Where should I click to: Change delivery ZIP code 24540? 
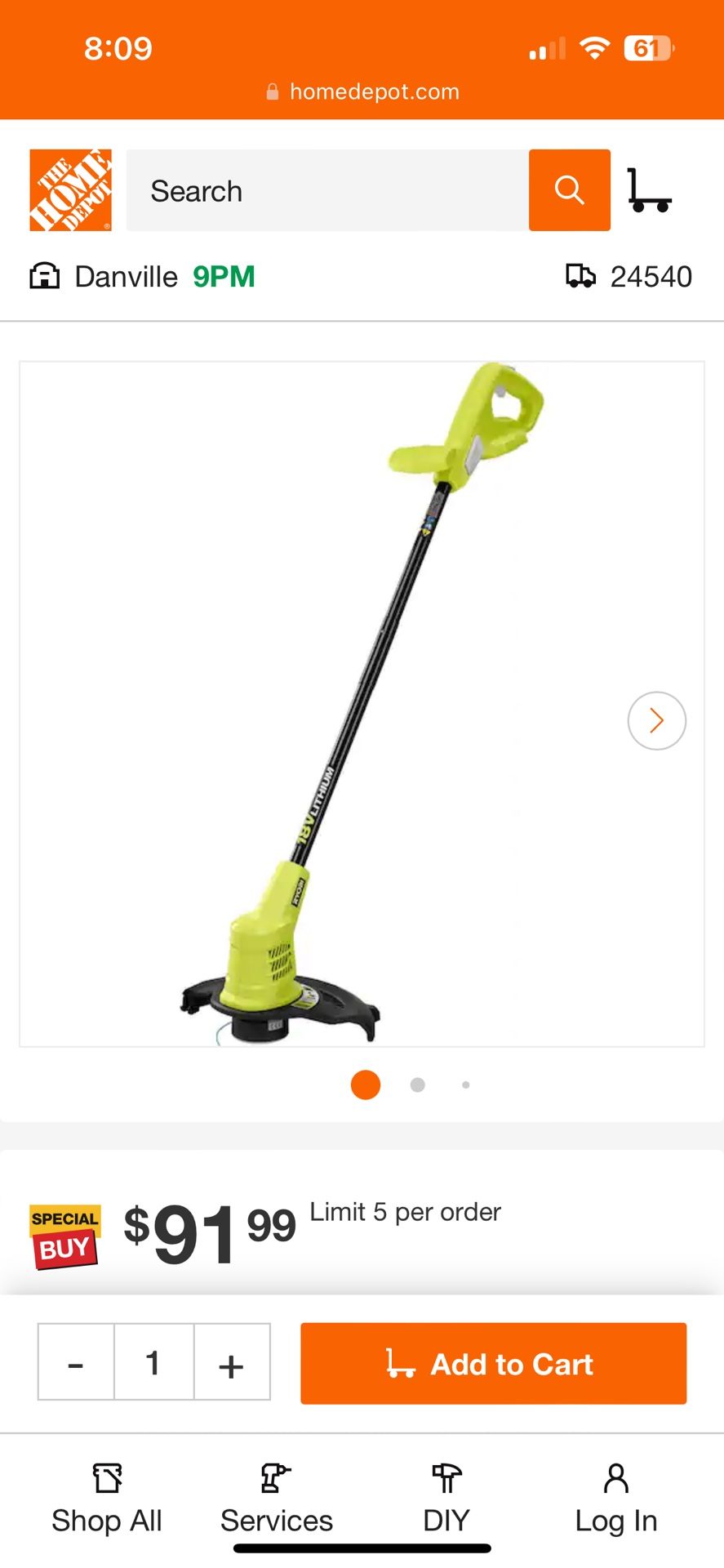click(629, 277)
